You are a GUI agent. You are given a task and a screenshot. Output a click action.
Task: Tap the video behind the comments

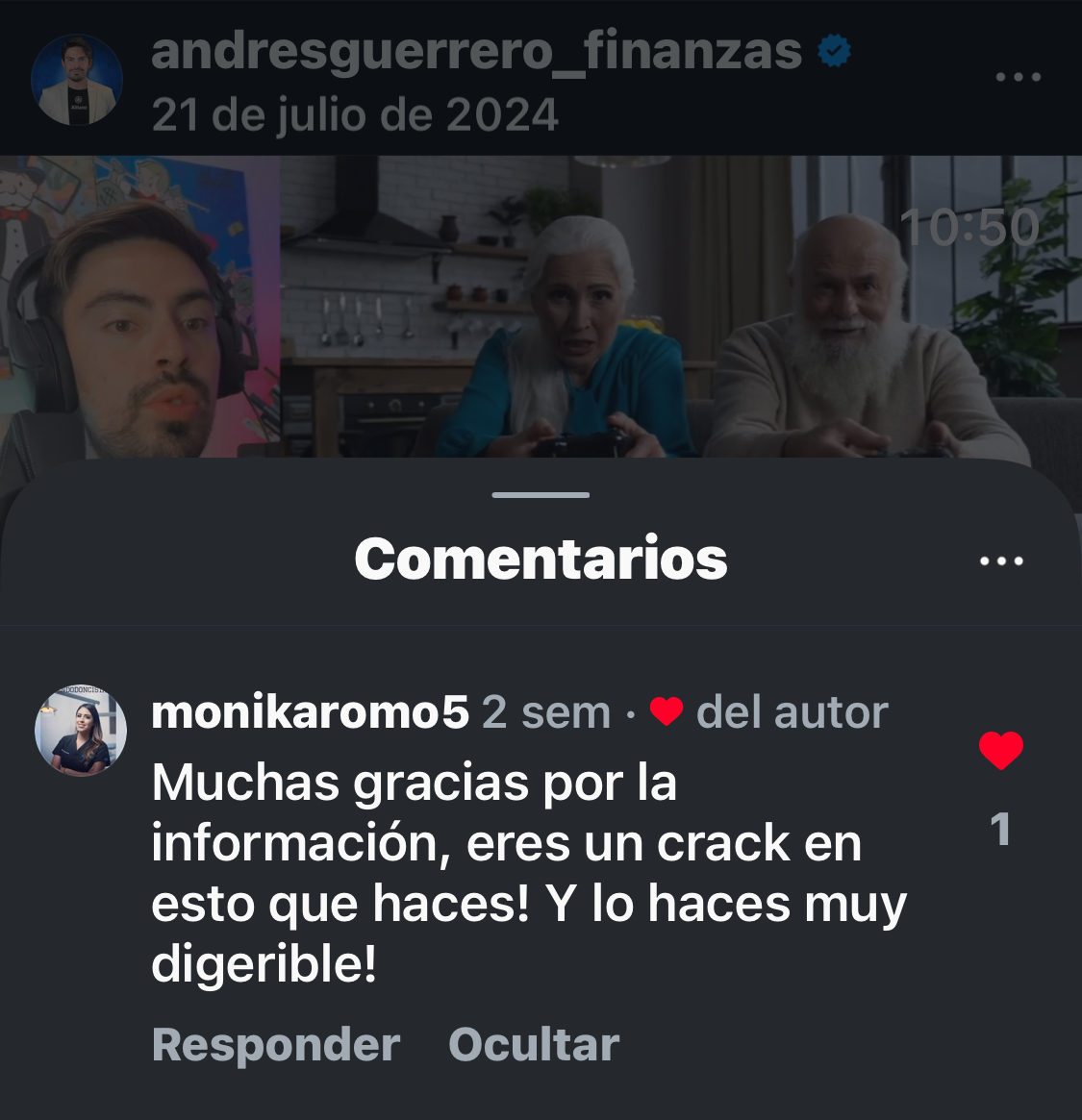tap(577, 308)
